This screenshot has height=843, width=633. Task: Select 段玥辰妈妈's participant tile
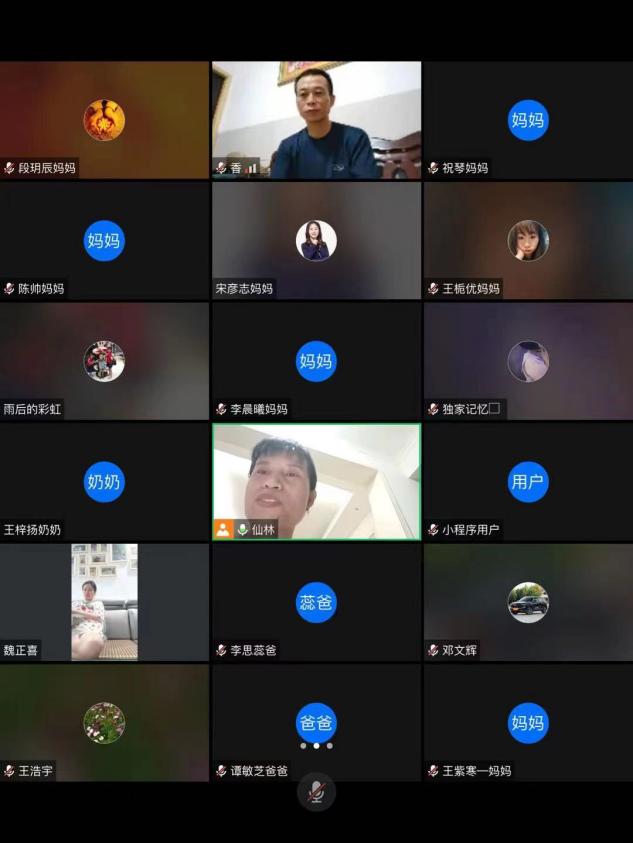coord(104,120)
